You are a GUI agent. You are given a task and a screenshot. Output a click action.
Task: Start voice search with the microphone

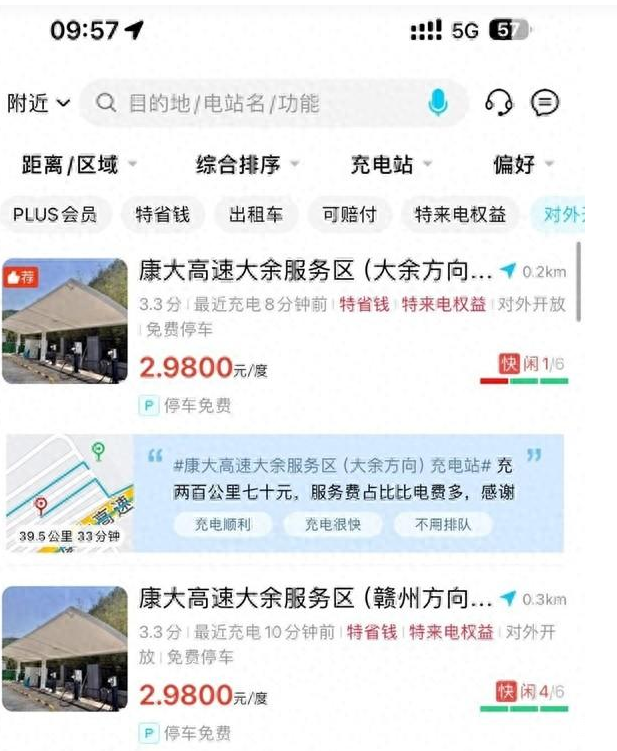(437, 103)
